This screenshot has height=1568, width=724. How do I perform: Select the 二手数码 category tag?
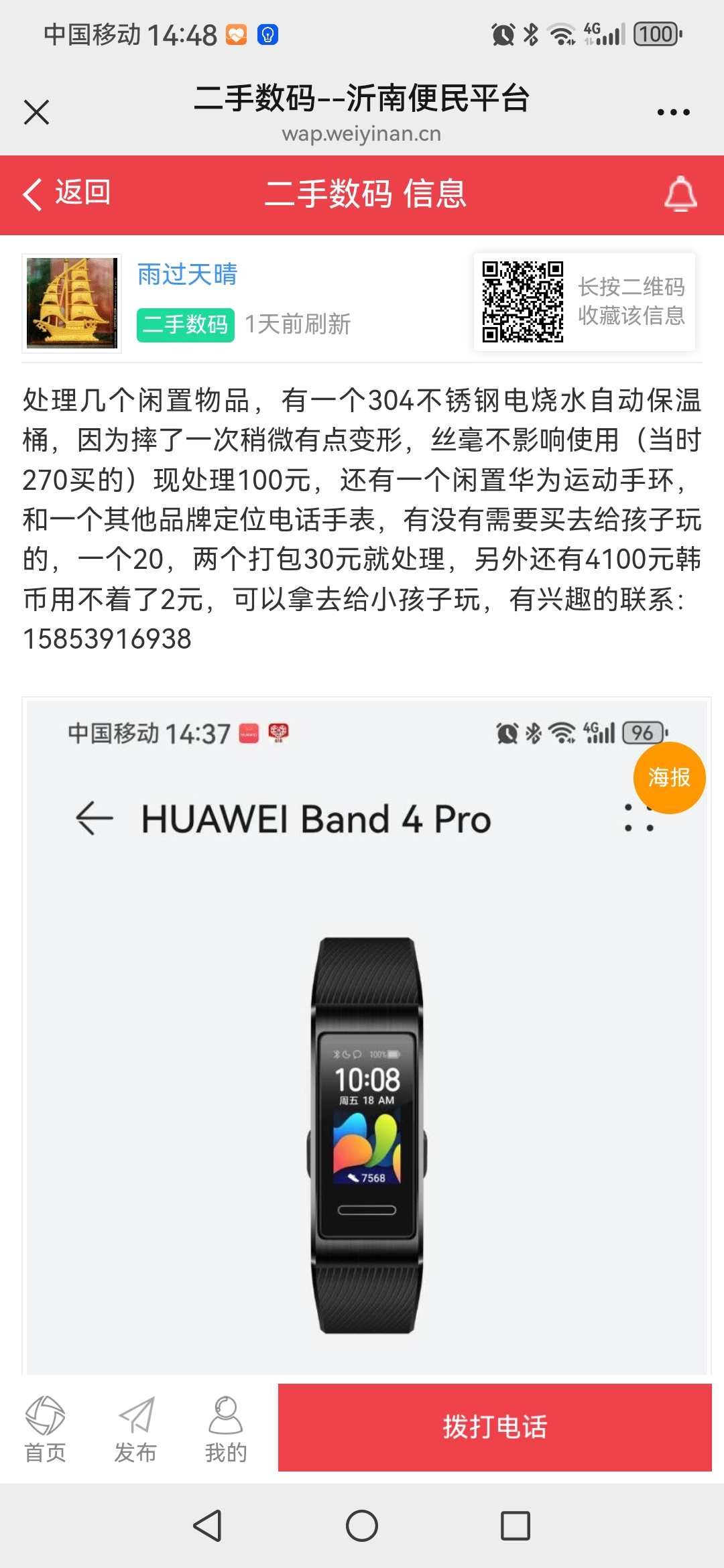(185, 325)
